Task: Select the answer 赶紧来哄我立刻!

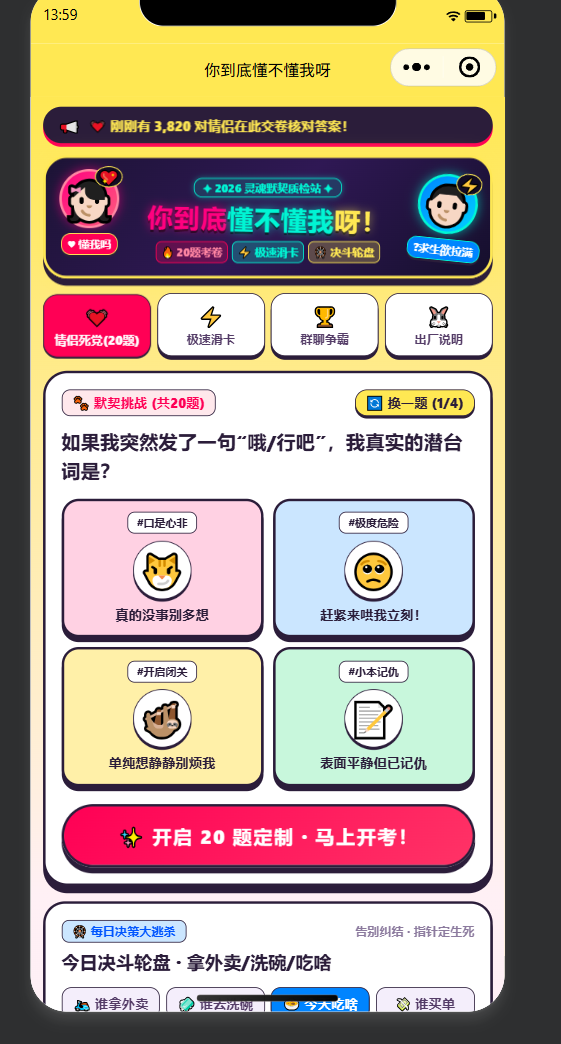Action: click(373, 569)
